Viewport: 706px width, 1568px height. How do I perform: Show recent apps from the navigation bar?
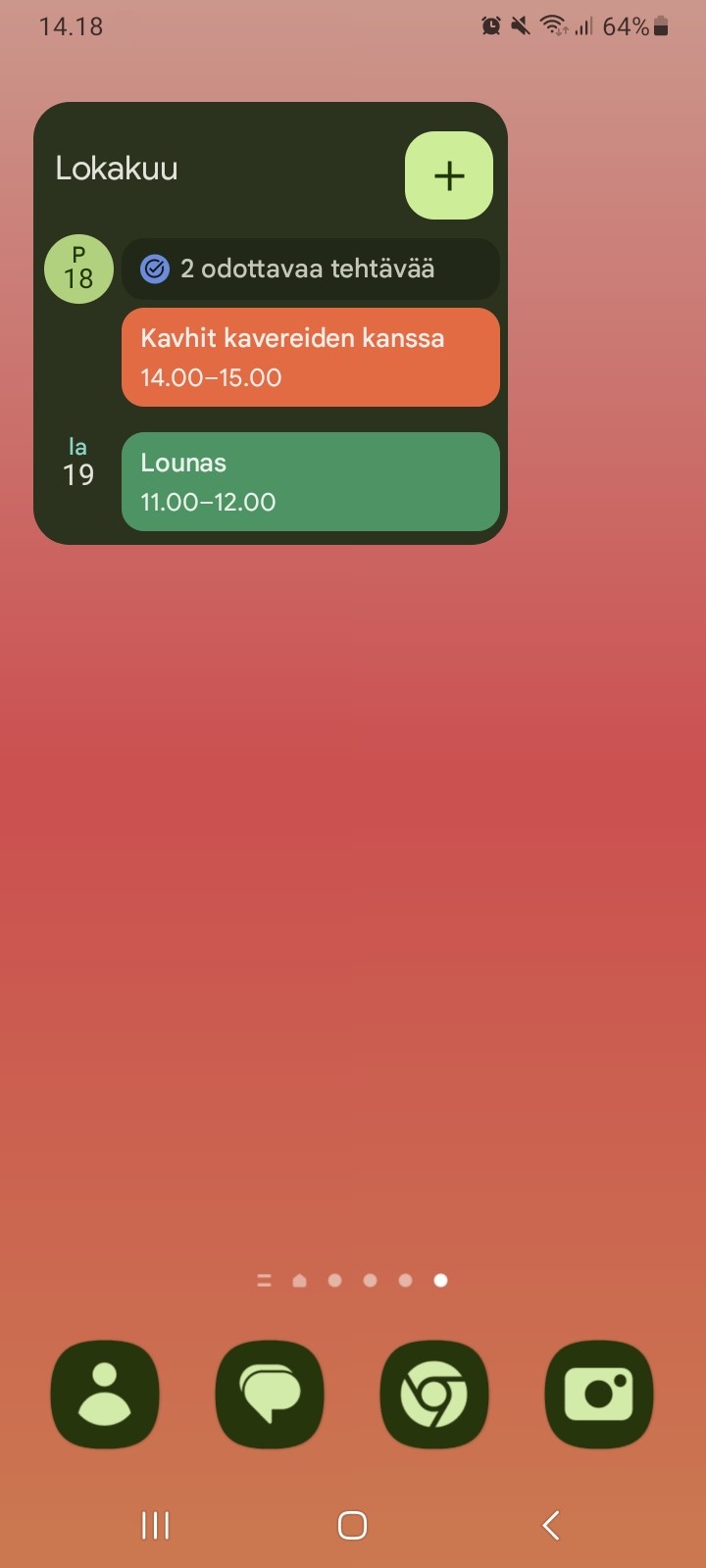coord(155,1525)
